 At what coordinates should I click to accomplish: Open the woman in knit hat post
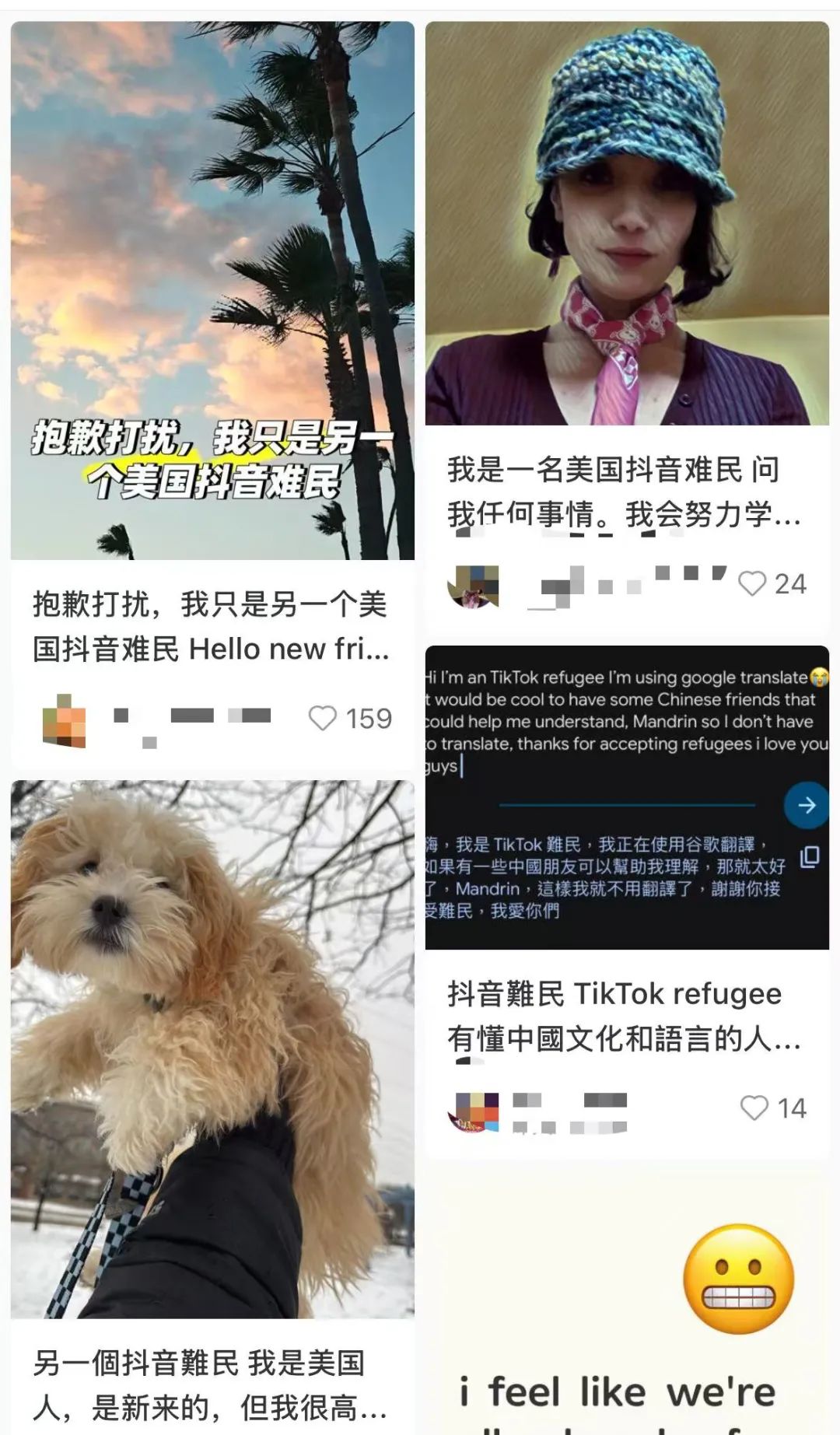(x=627, y=223)
